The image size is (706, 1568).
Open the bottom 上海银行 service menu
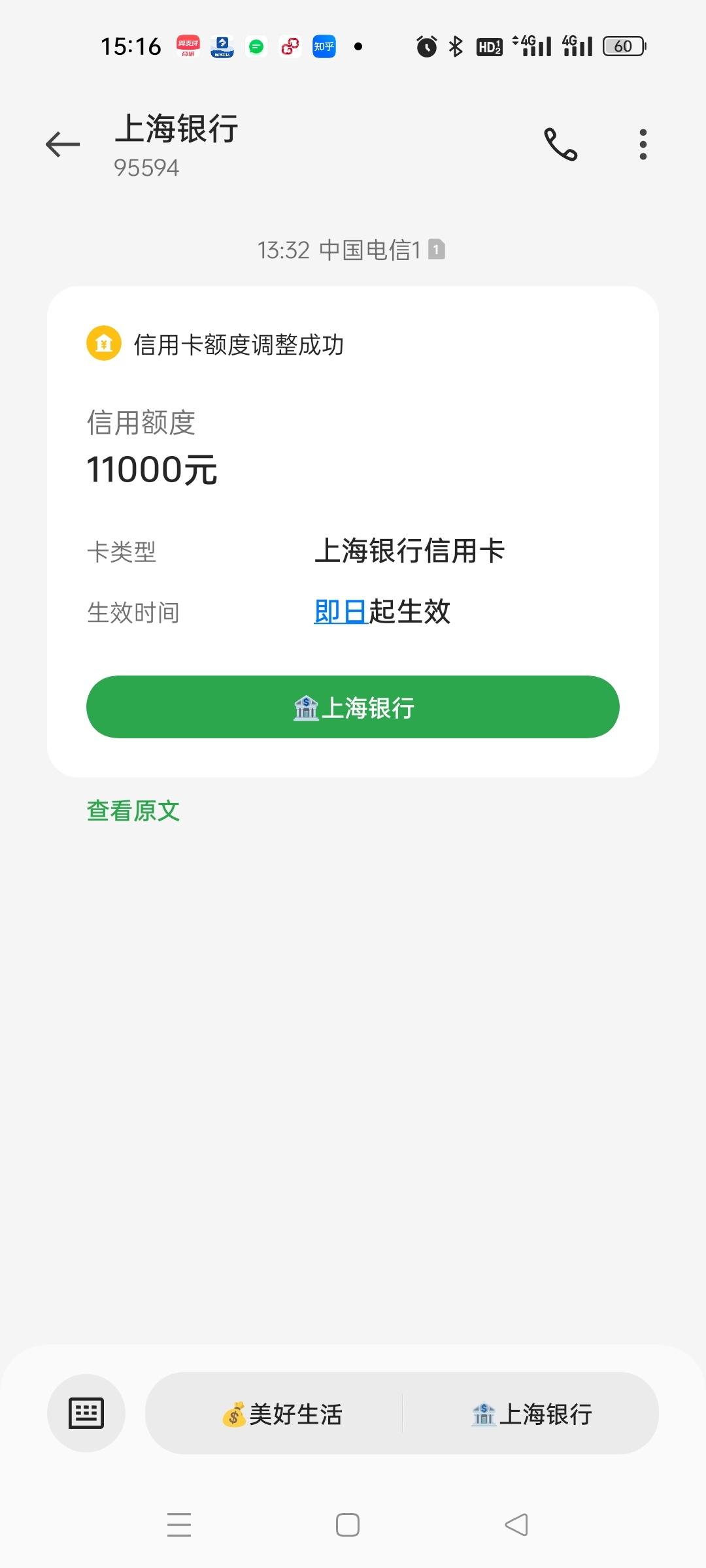click(531, 1413)
